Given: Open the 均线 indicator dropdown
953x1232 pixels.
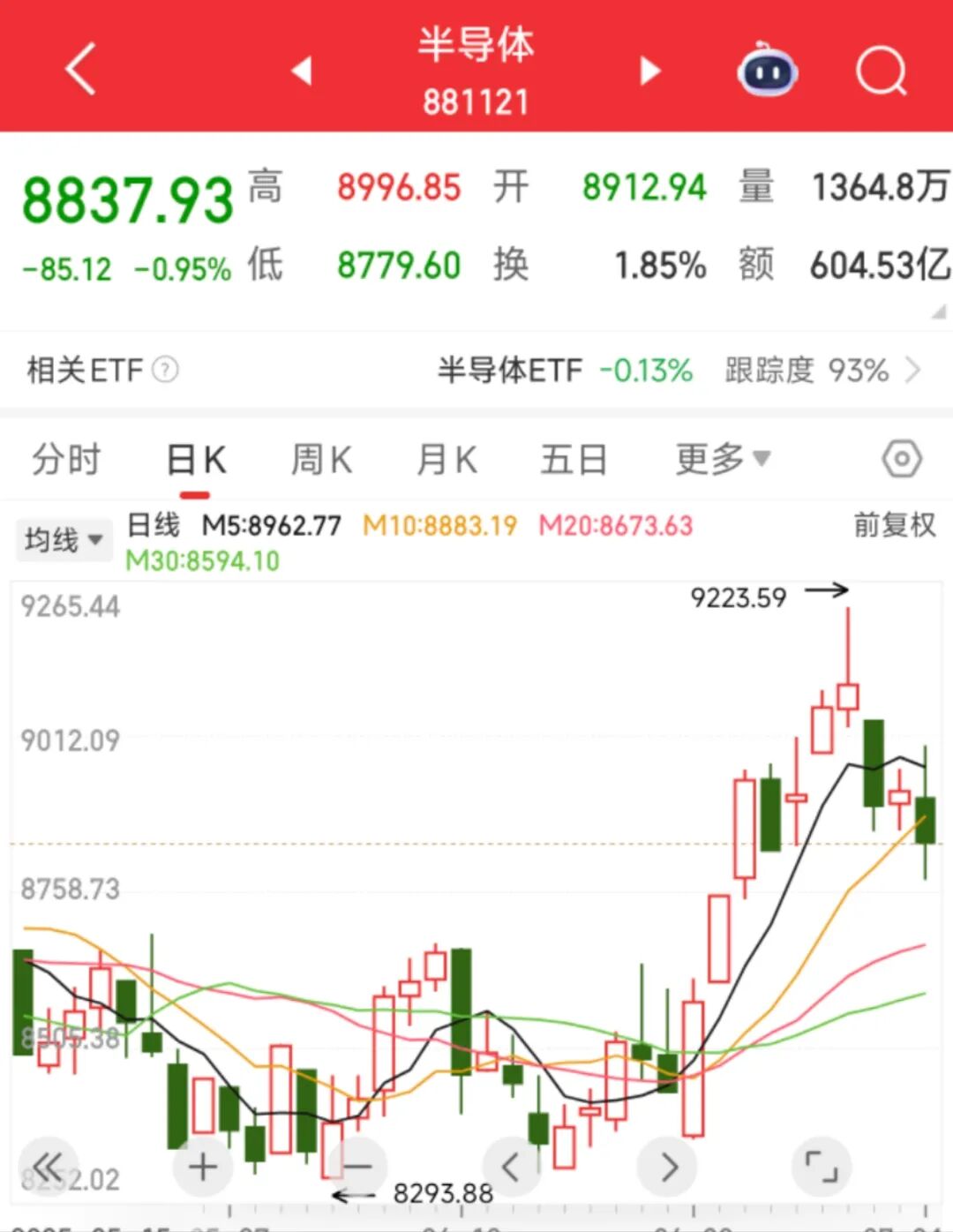Looking at the screenshot, I should coord(64,539).
